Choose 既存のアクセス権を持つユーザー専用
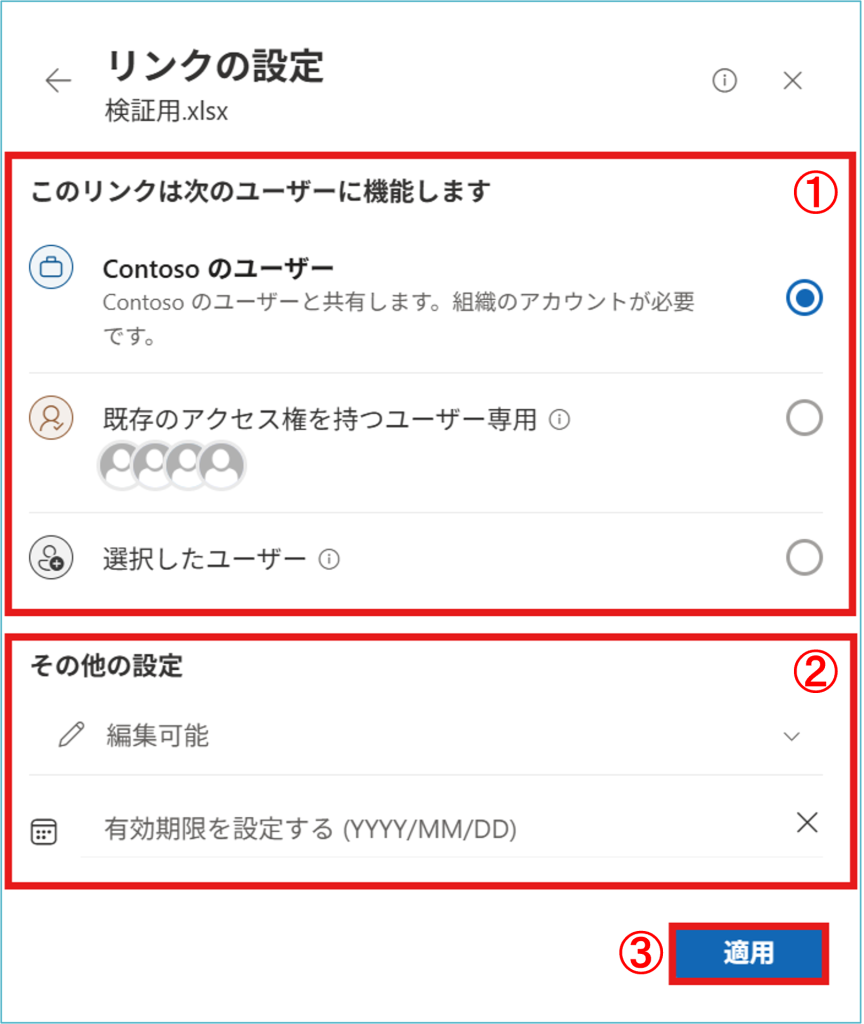 tap(804, 419)
